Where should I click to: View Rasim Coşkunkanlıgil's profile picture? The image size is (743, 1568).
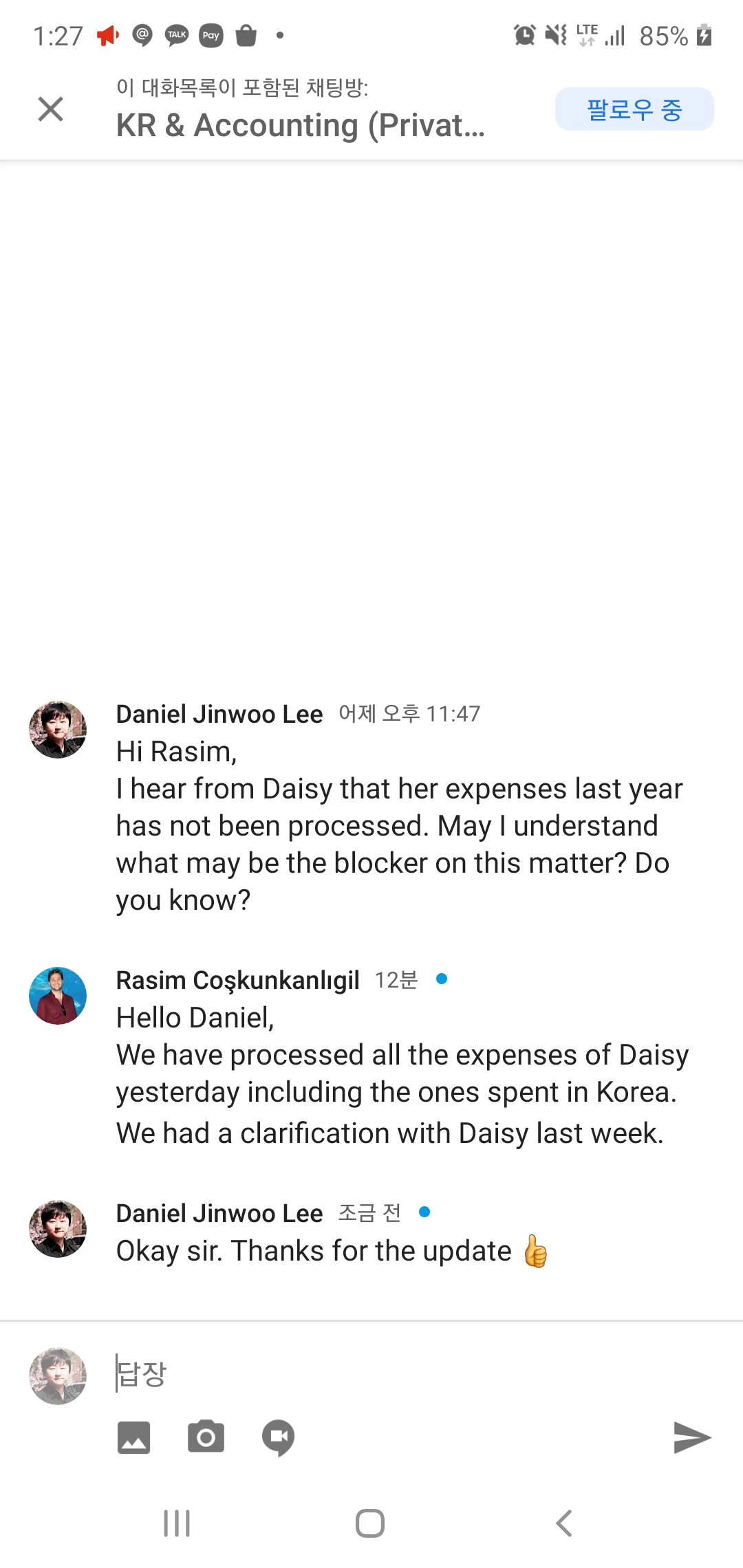point(58,995)
